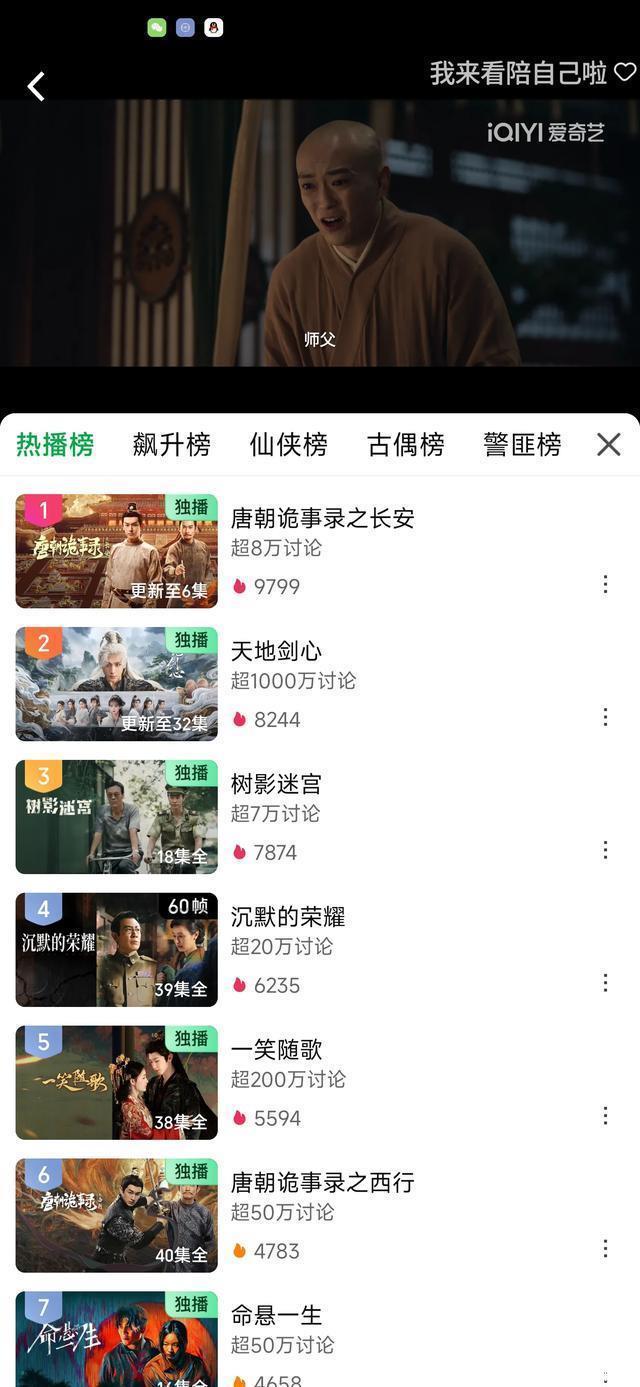Select the show 沉默的荣耀
Image resolution: width=640 pixels, height=1387 pixels.
point(288,917)
